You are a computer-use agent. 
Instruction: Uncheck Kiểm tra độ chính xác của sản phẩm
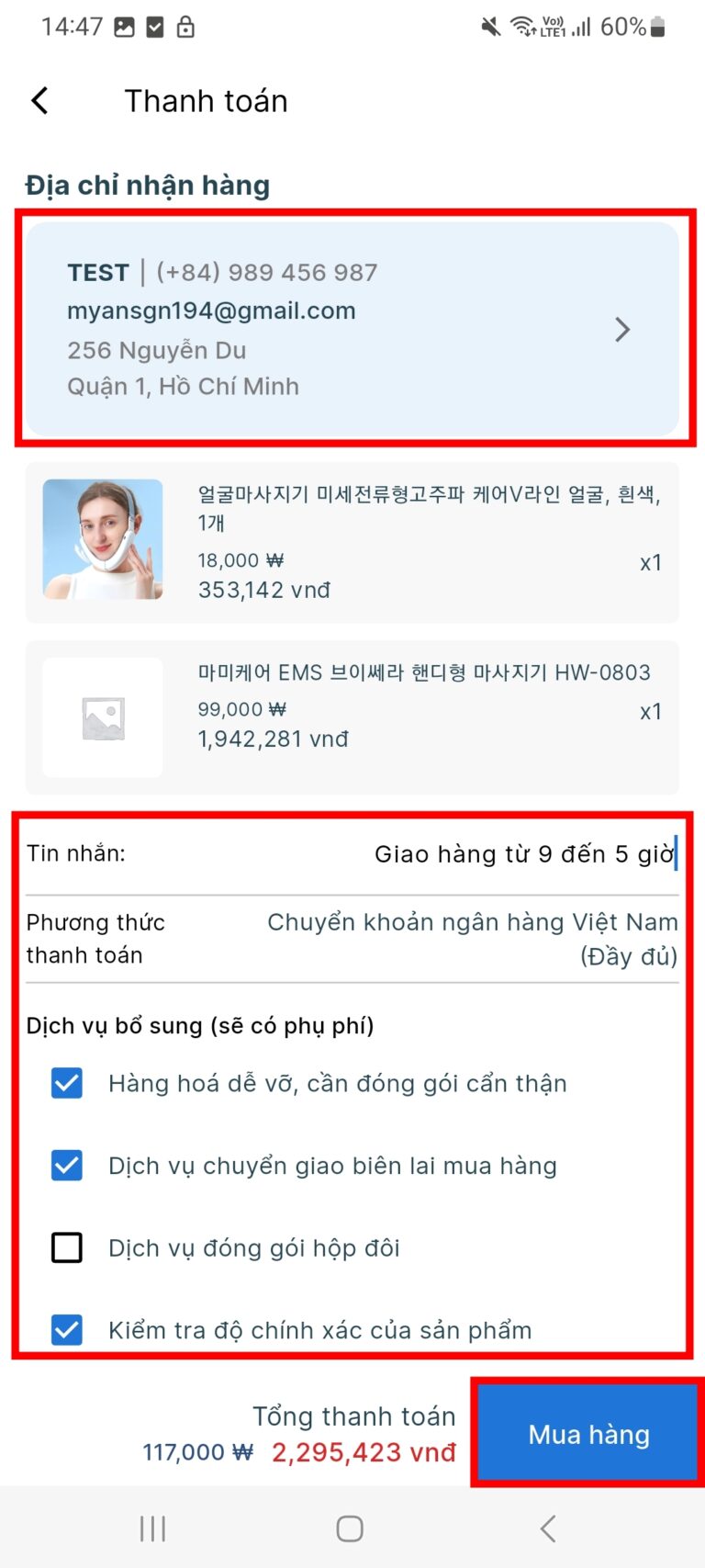tap(67, 1329)
